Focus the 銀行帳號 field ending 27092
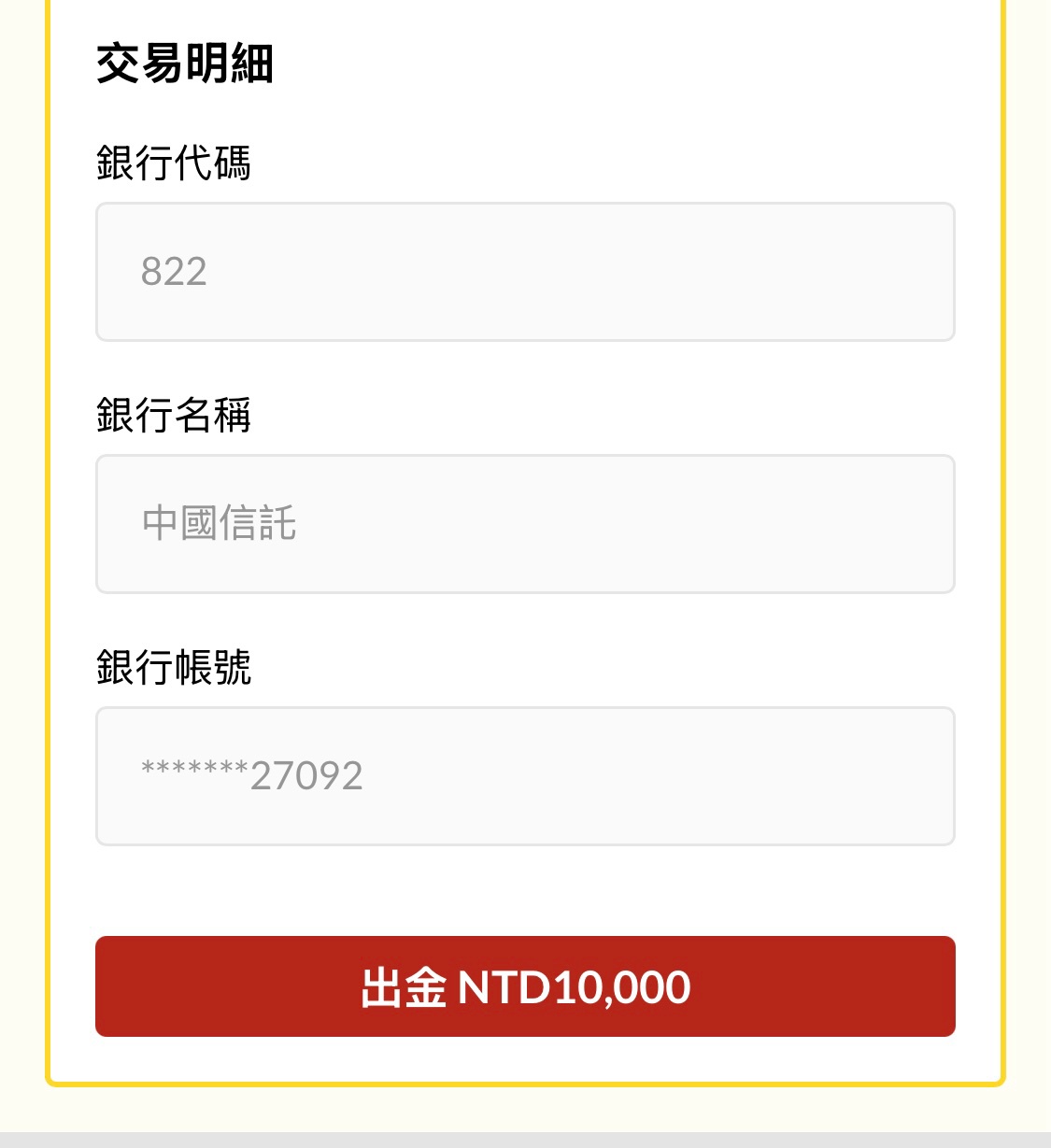 [525, 776]
